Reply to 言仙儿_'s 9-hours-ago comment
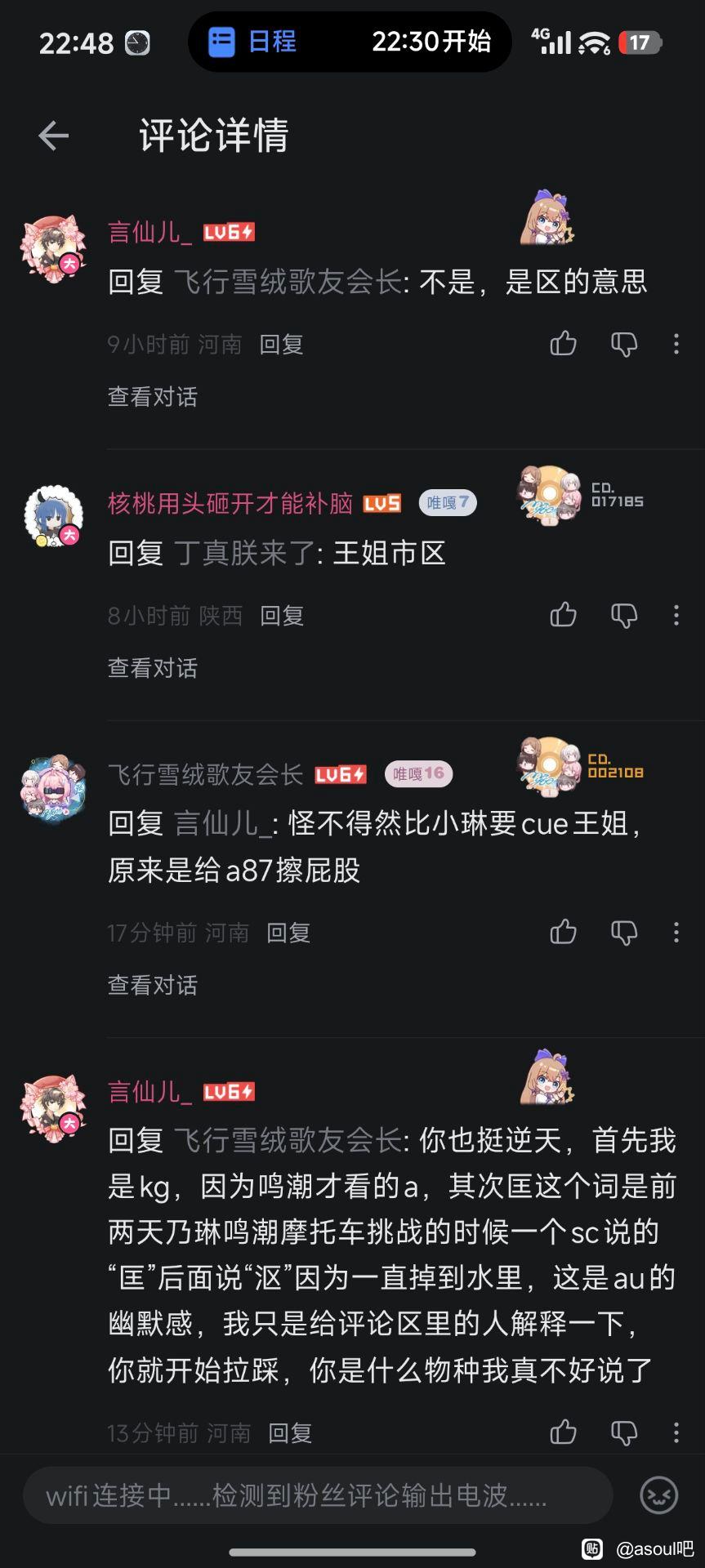705x1568 pixels. click(282, 345)
